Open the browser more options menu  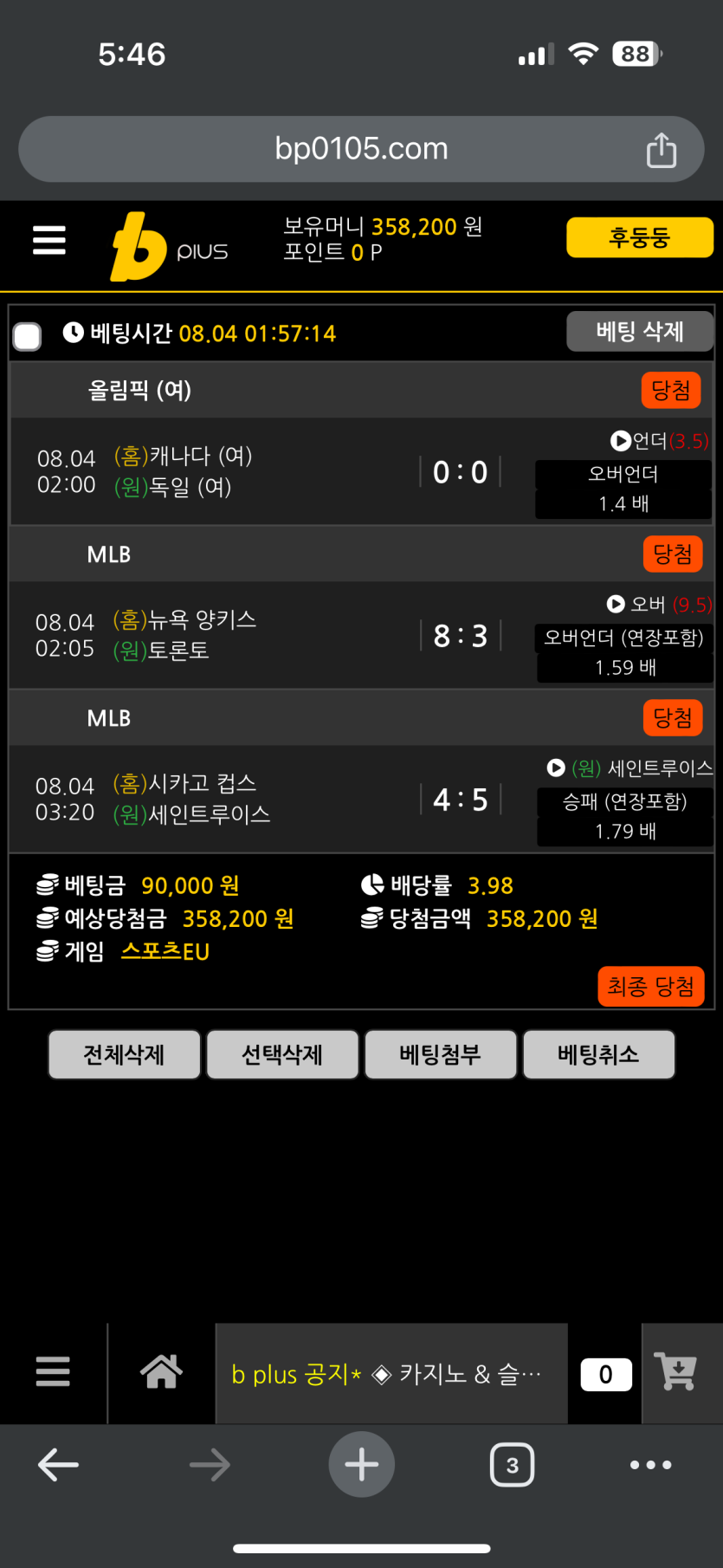click(650, 1465)
